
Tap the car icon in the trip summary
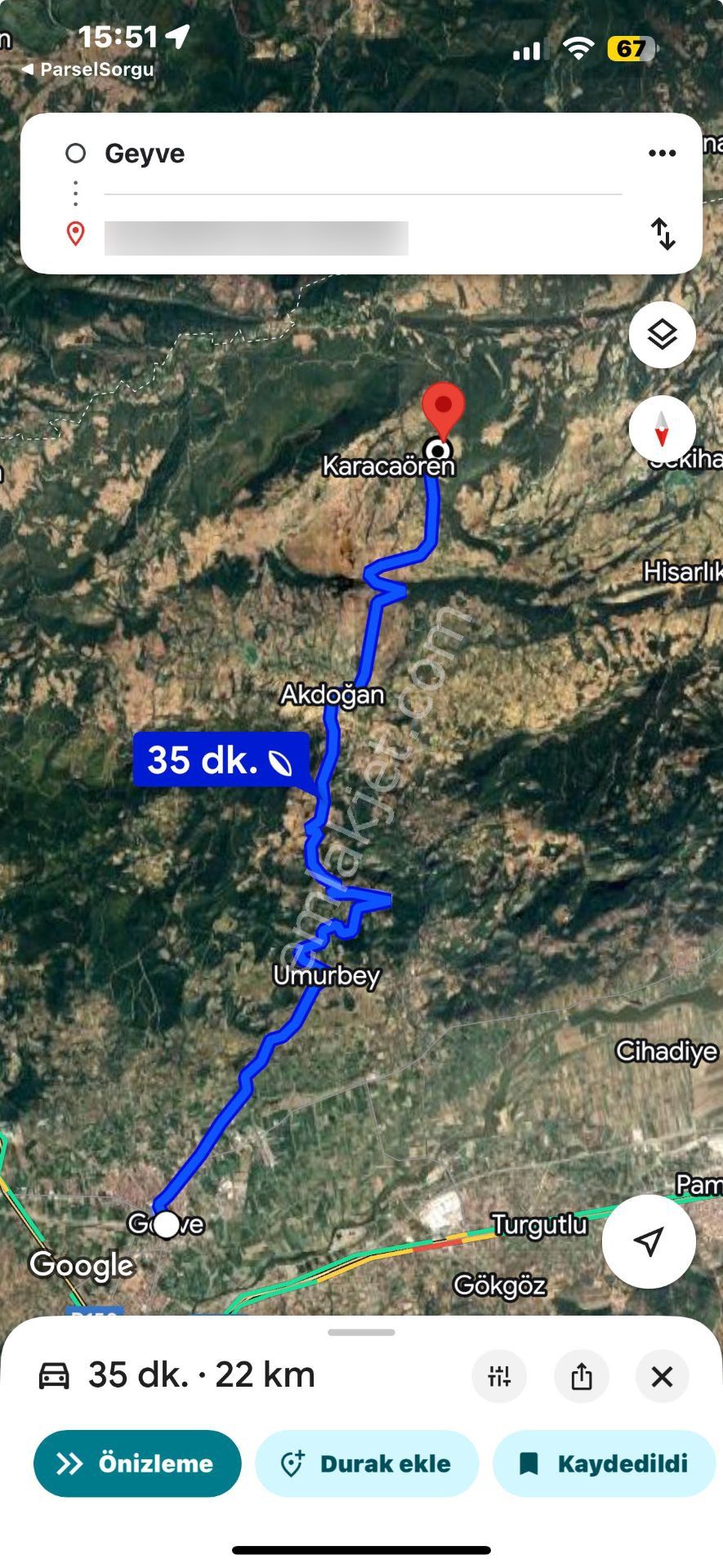click(56, 1374)
